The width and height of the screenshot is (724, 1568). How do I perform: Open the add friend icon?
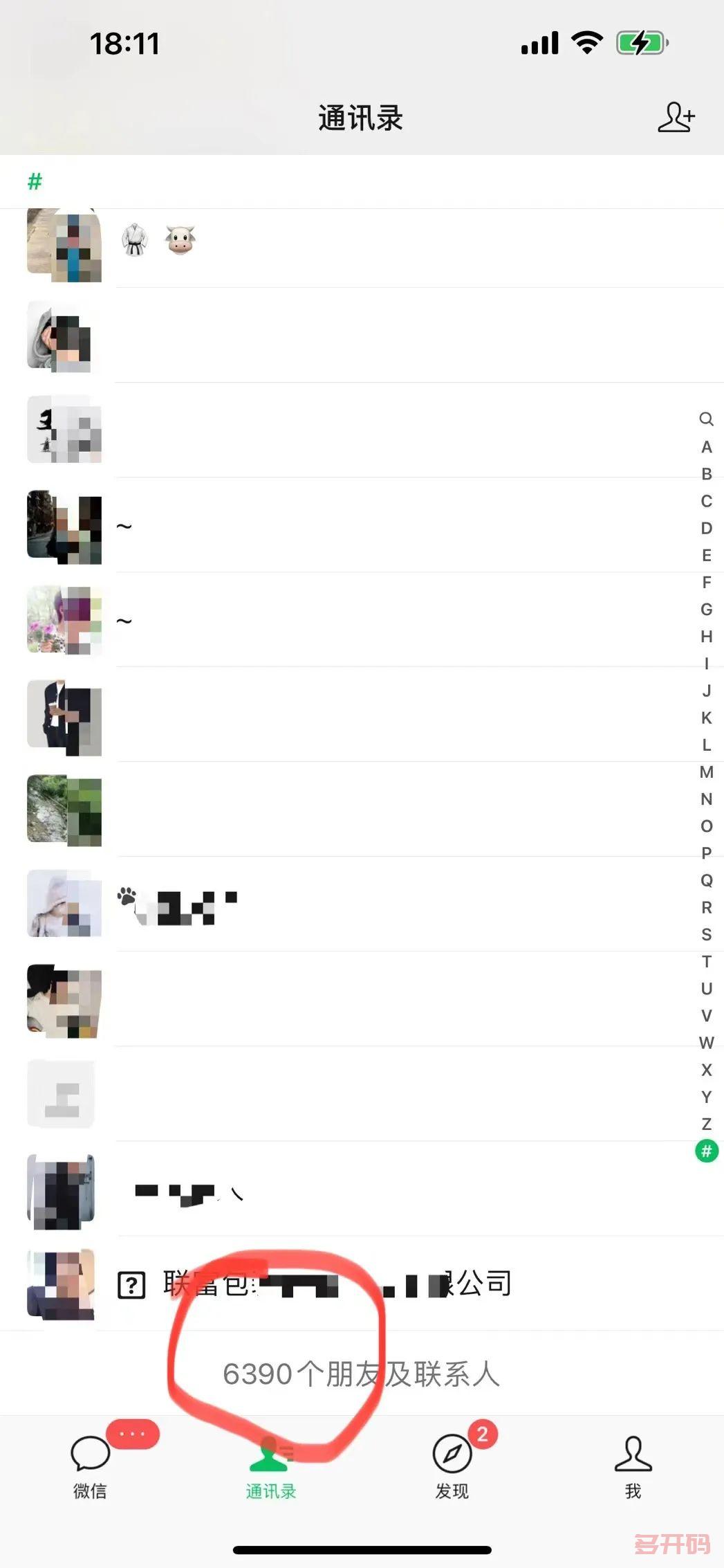[676, 118]
